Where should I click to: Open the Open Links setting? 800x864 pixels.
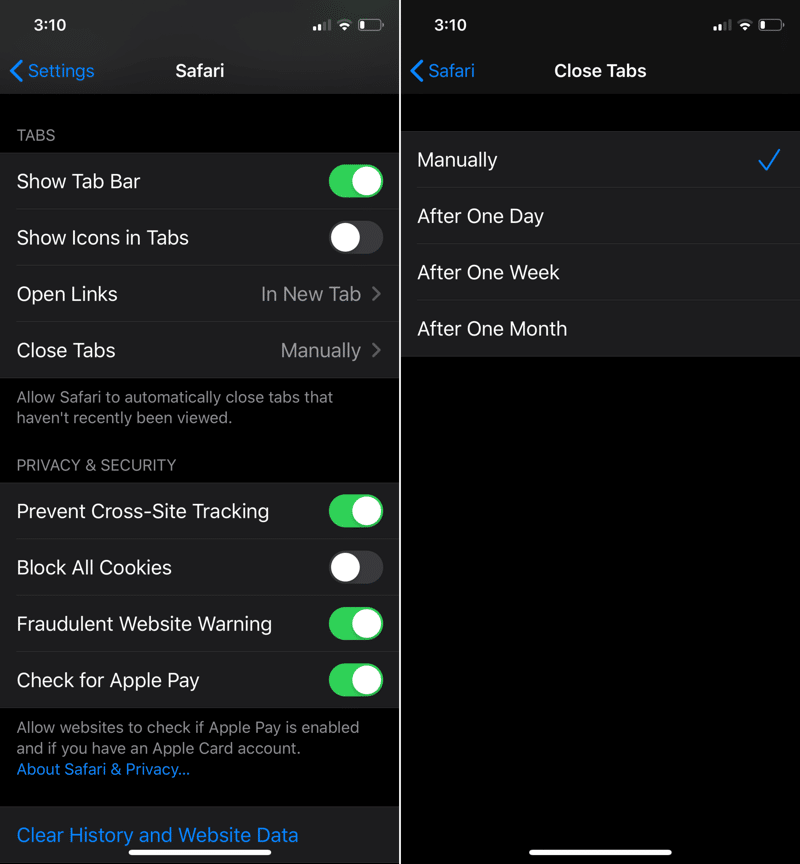point(200,294)
